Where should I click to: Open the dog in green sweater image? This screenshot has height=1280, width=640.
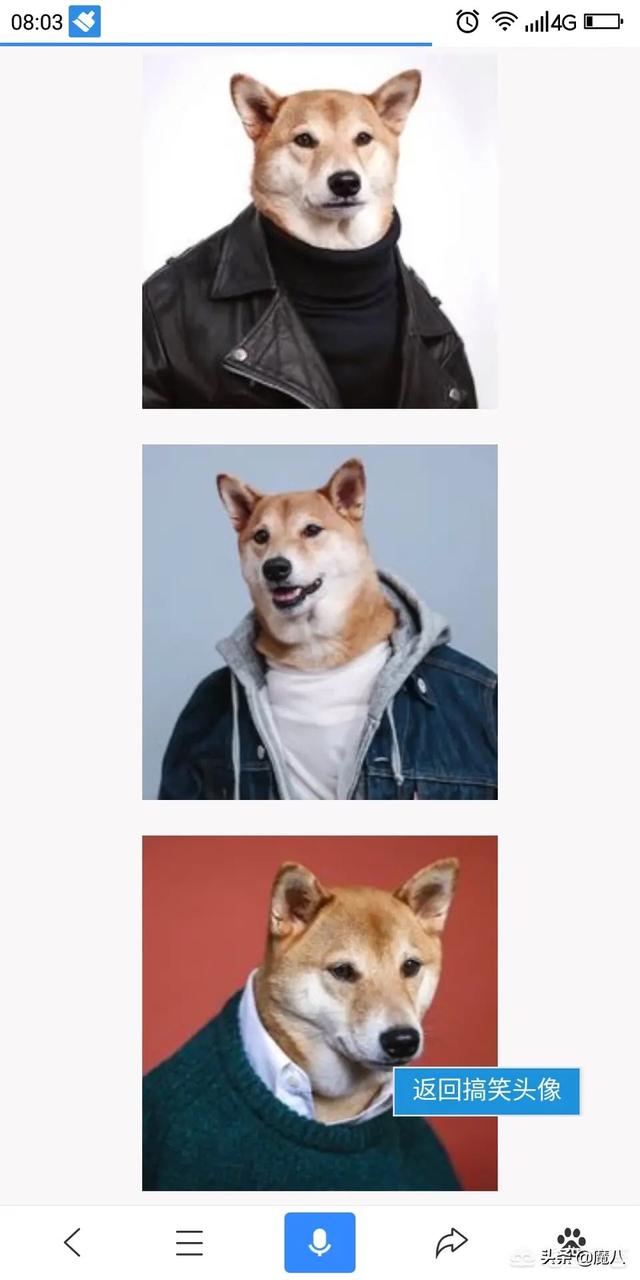click(320, 1013)
